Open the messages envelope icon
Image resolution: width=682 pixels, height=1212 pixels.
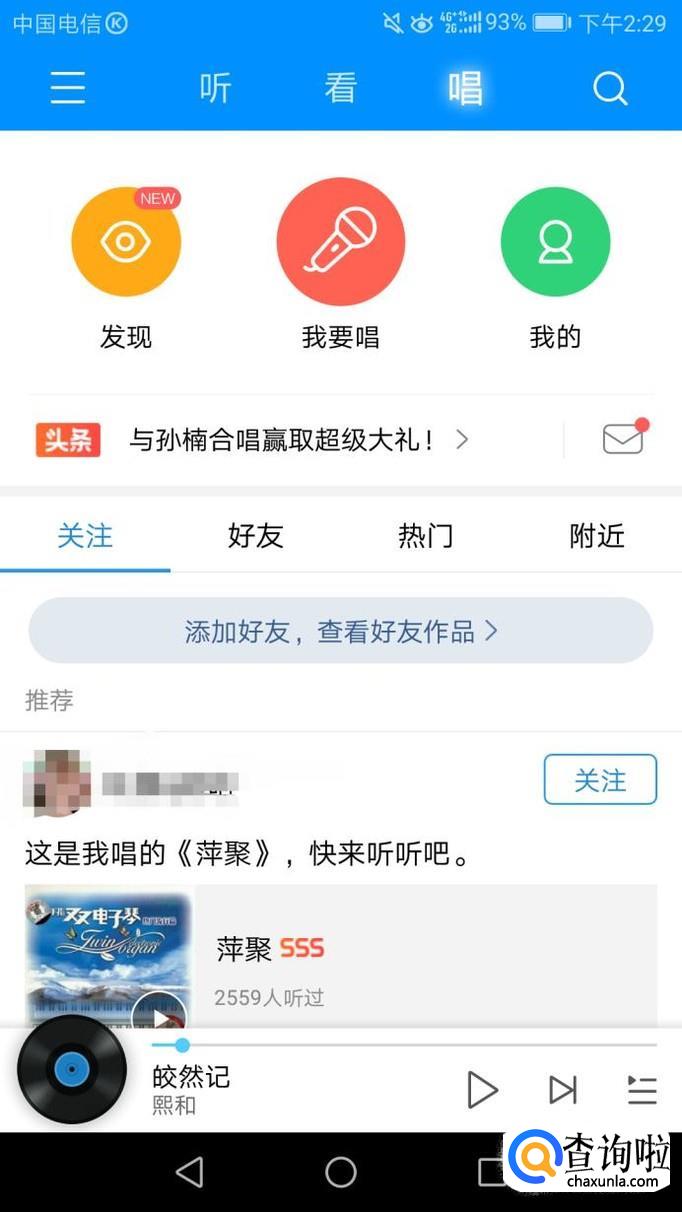[623, 439]
